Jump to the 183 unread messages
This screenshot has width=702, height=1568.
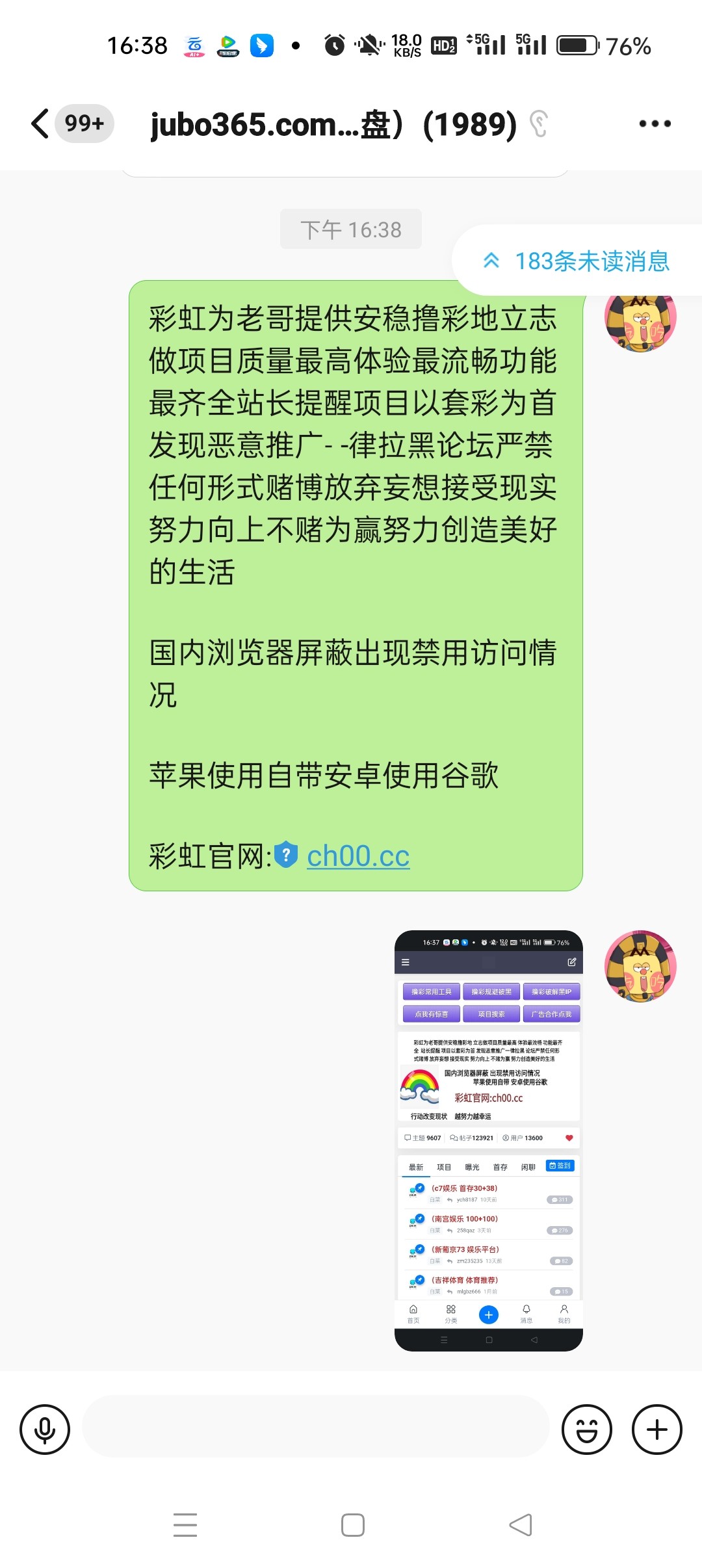pyautogui.click(x=577, y=261)
